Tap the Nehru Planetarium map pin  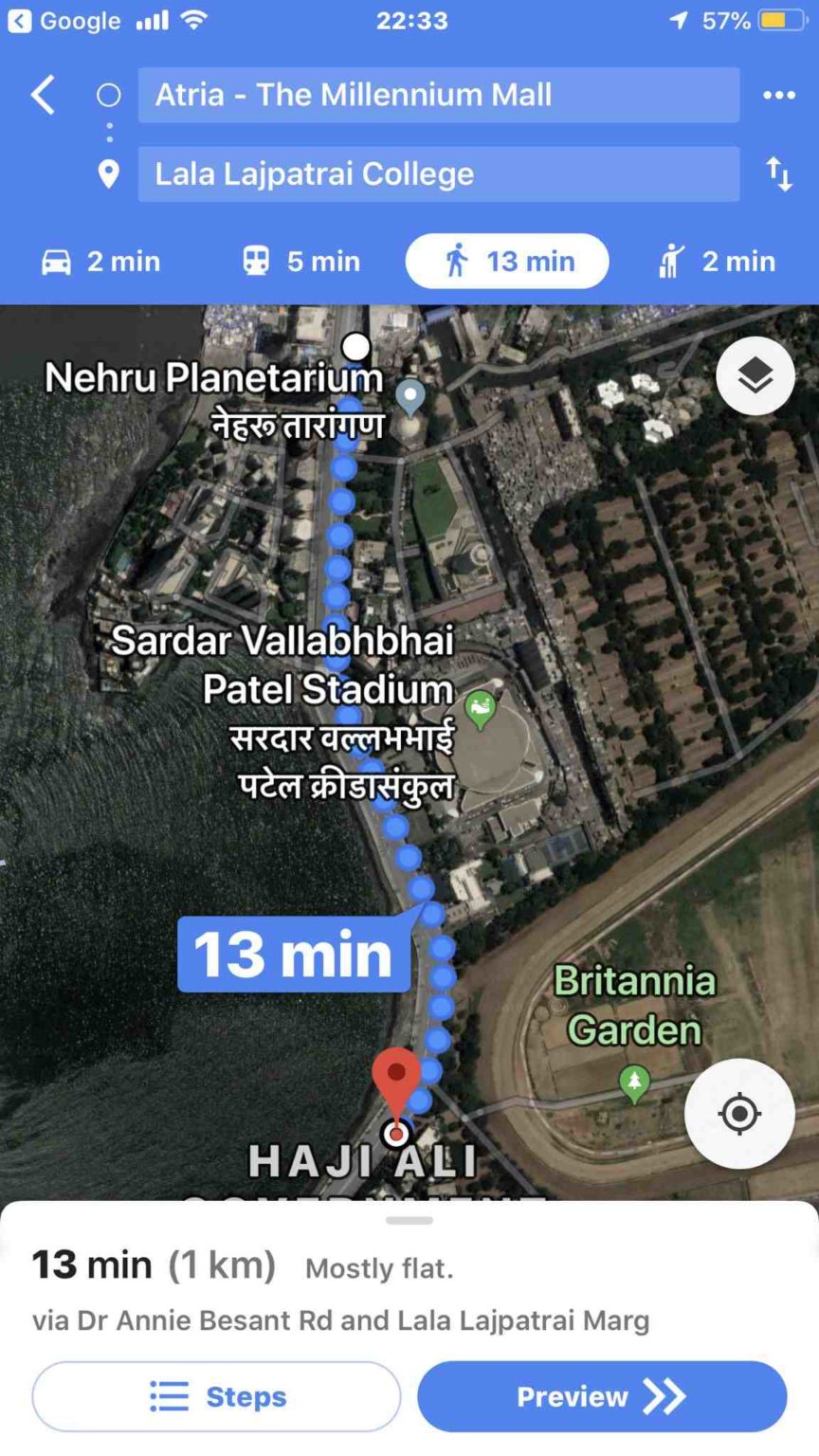pos(409,397)
